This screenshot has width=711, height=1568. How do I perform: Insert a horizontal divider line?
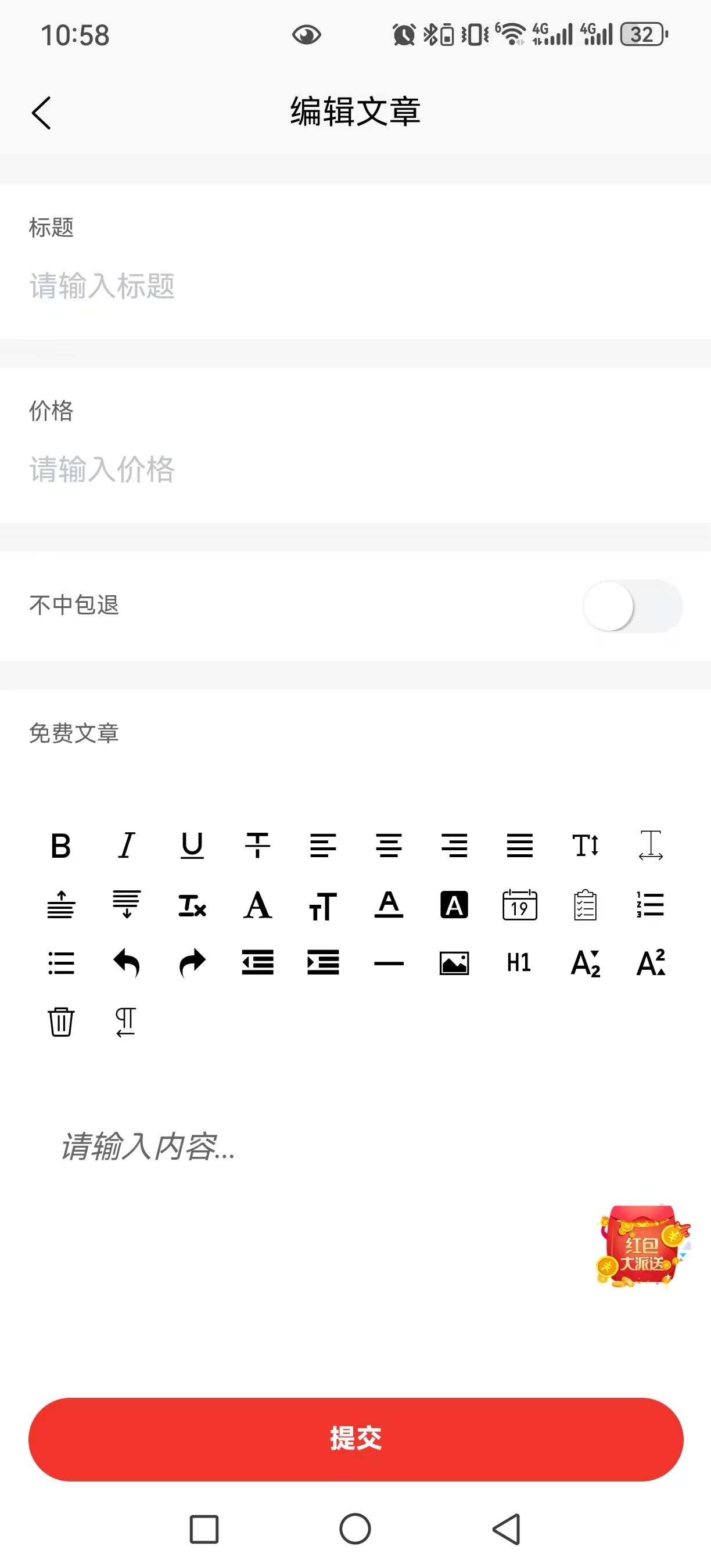[x=389, y=962]
